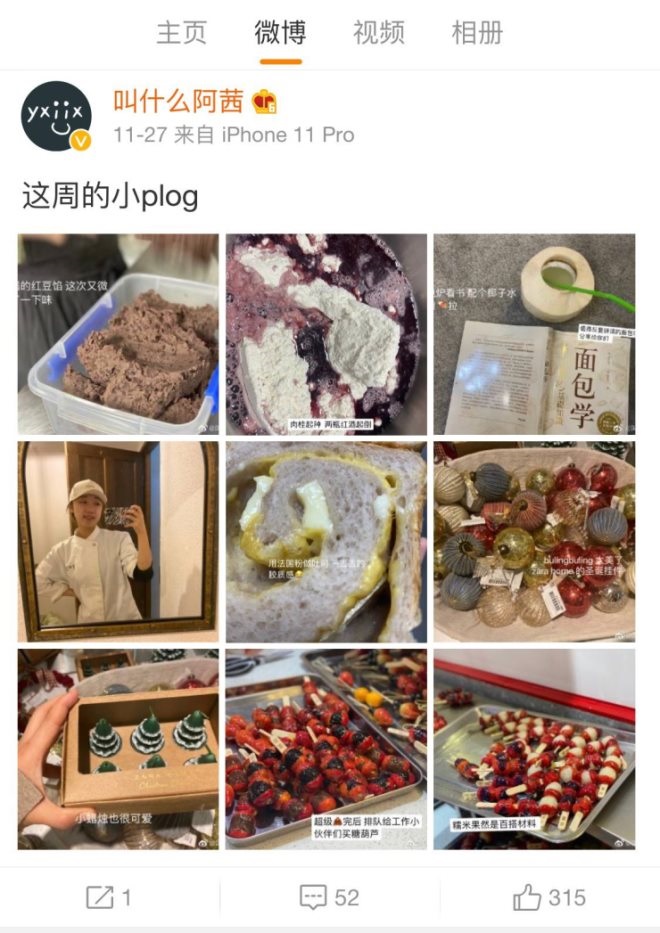View the mirror selfie in chef uniform

(x=118, y=541)
